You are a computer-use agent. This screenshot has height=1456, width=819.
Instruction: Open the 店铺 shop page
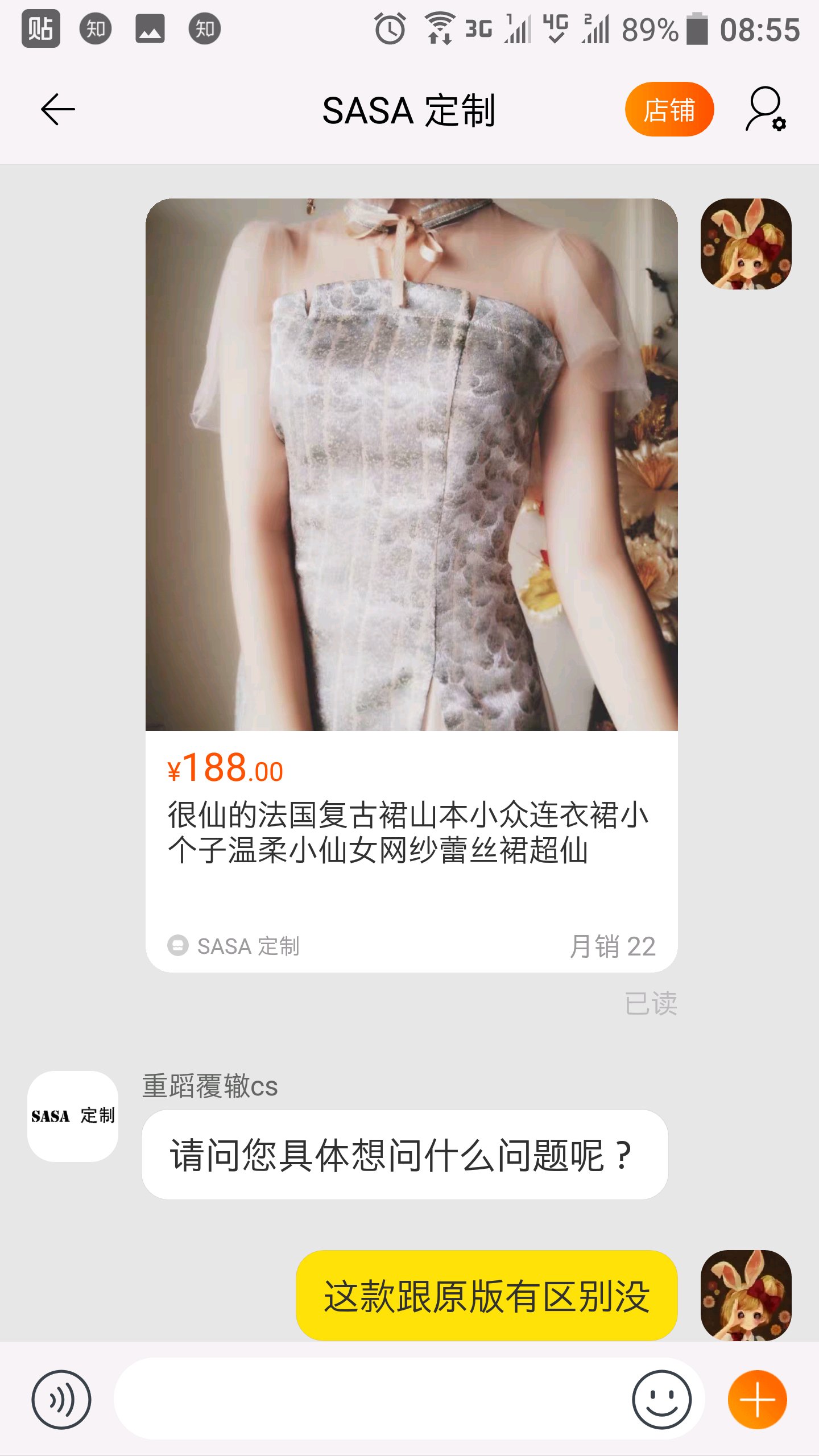coord(669,109)
